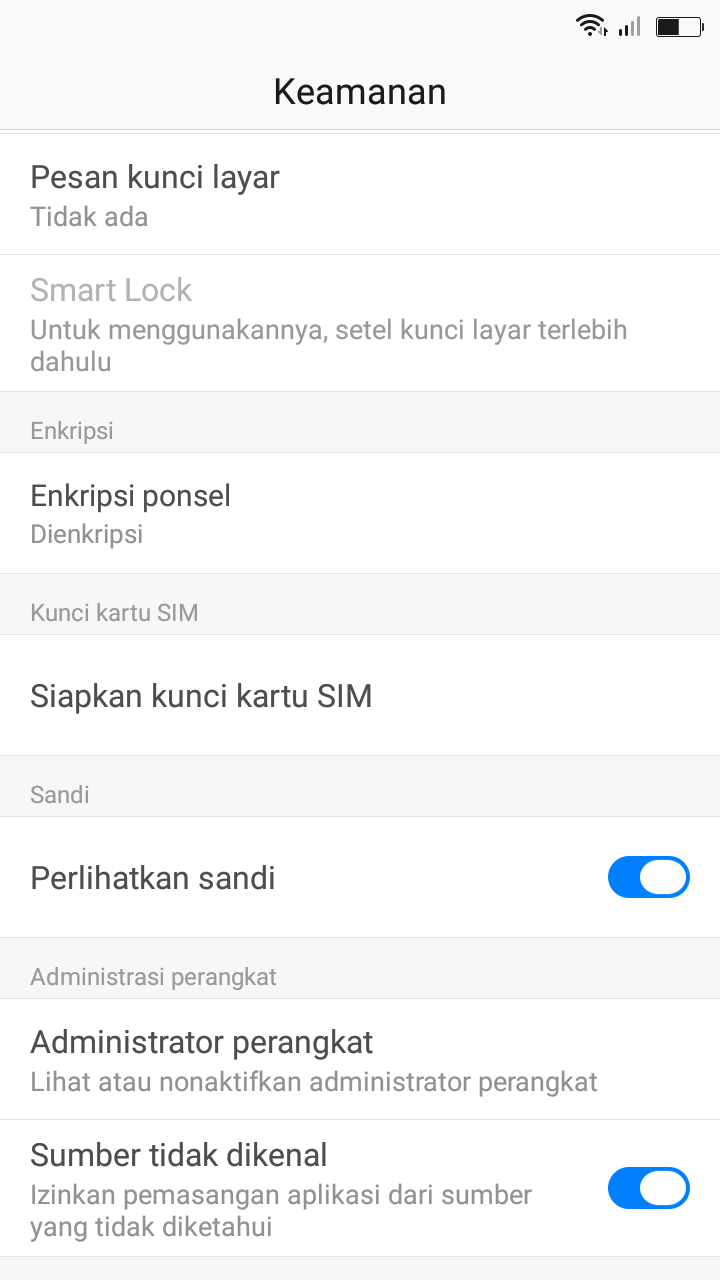This screenshot has width=720, height=1280.
Task: Disable Sumber tidak dikenal switch
Action: point(648,1188)
